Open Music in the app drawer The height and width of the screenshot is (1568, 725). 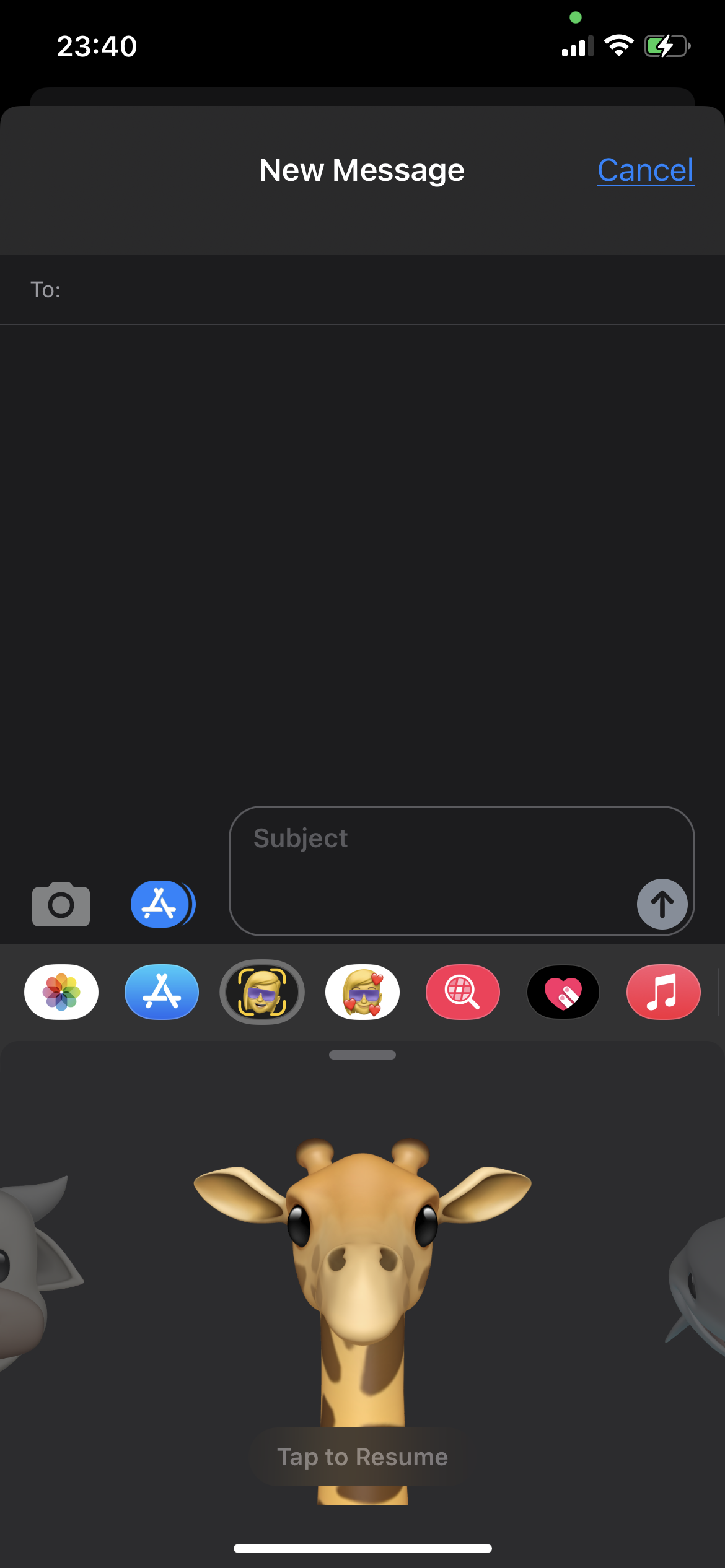tap(664, 992)
